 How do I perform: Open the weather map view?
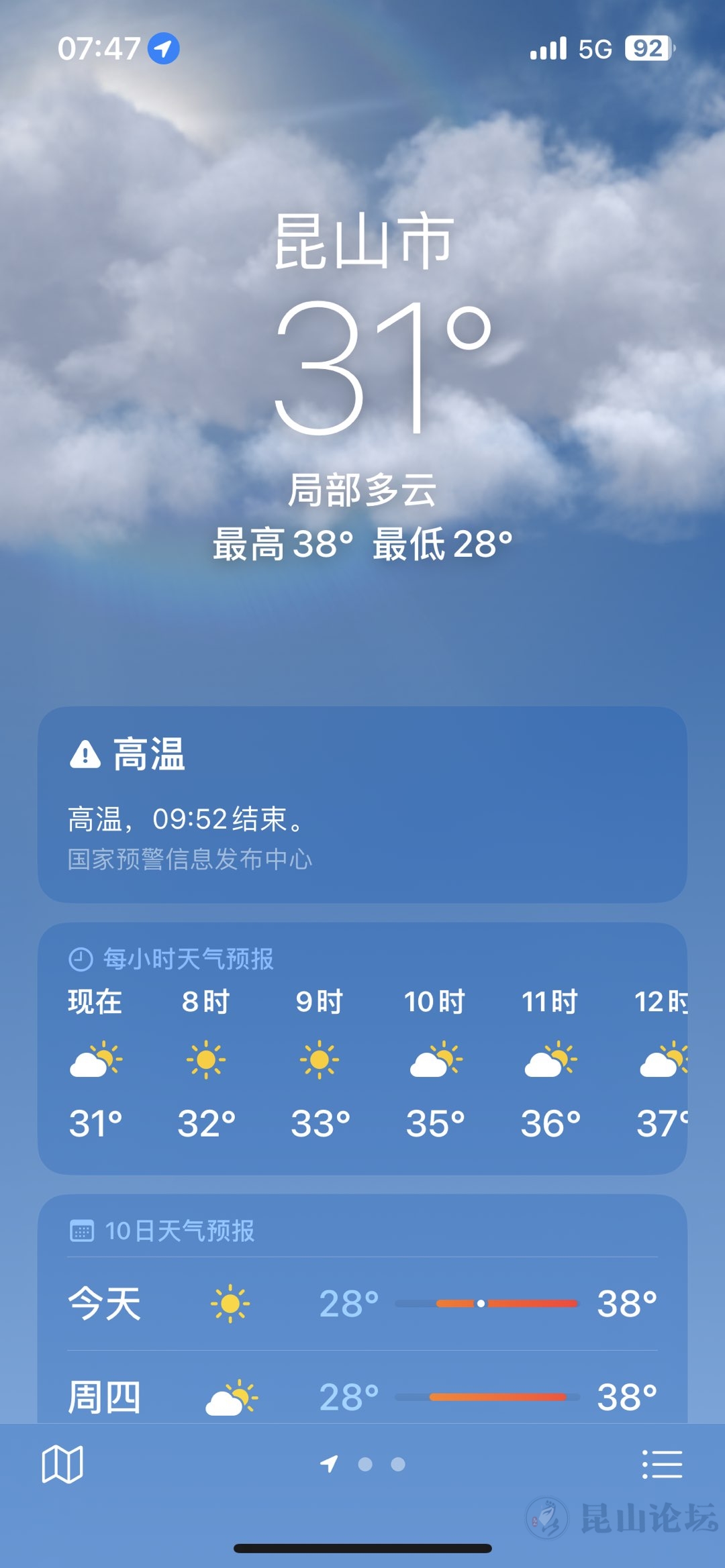62,1463
